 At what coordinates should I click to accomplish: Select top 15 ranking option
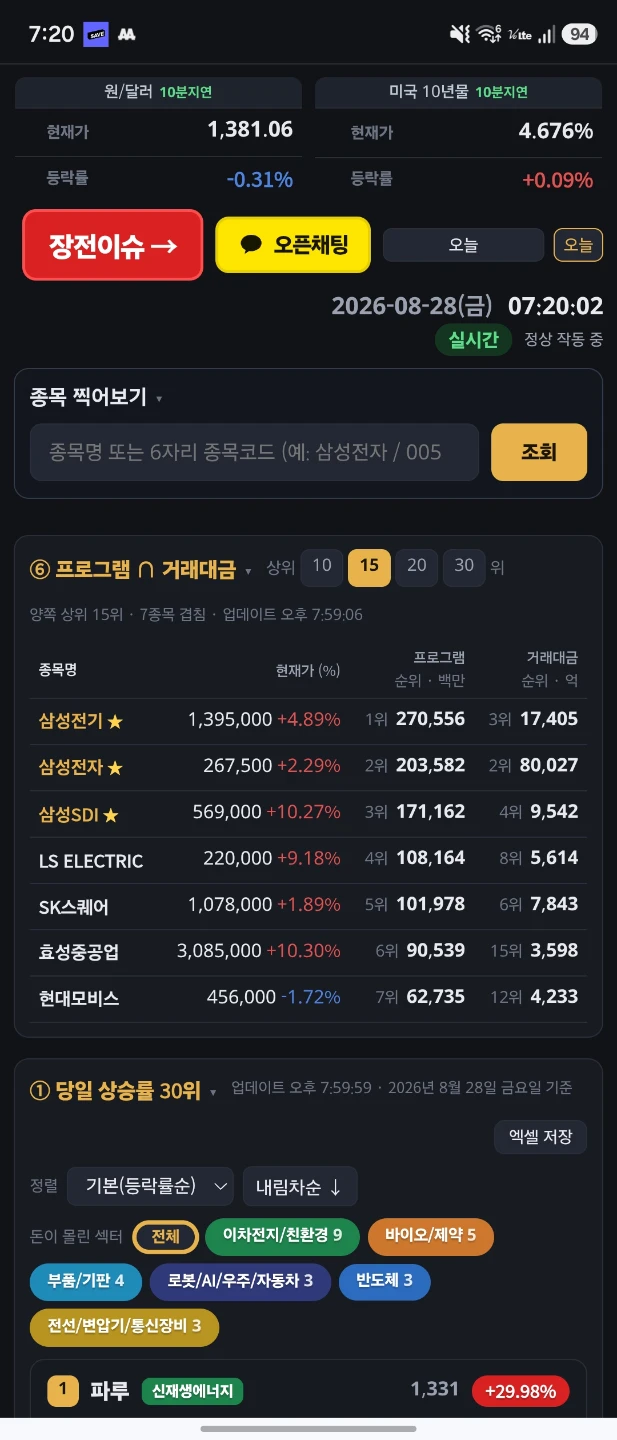369,567
